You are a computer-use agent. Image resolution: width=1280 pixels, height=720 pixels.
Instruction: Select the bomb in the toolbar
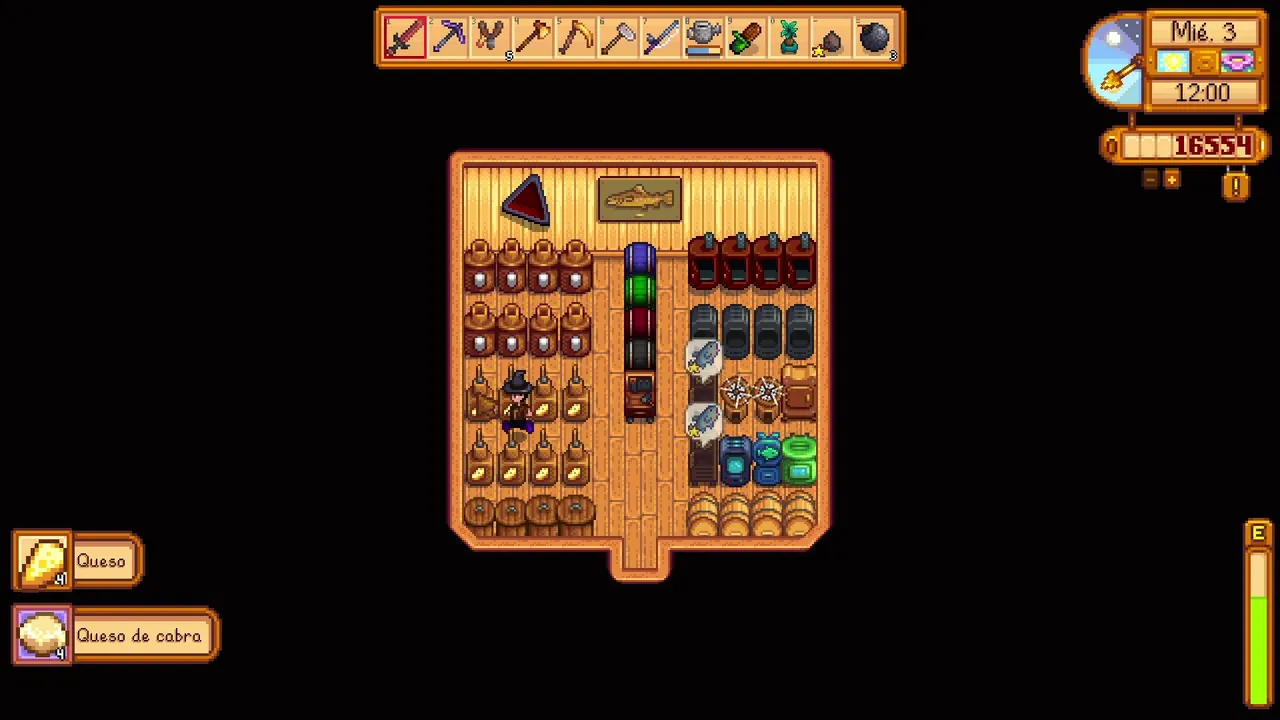click(874, 38)
